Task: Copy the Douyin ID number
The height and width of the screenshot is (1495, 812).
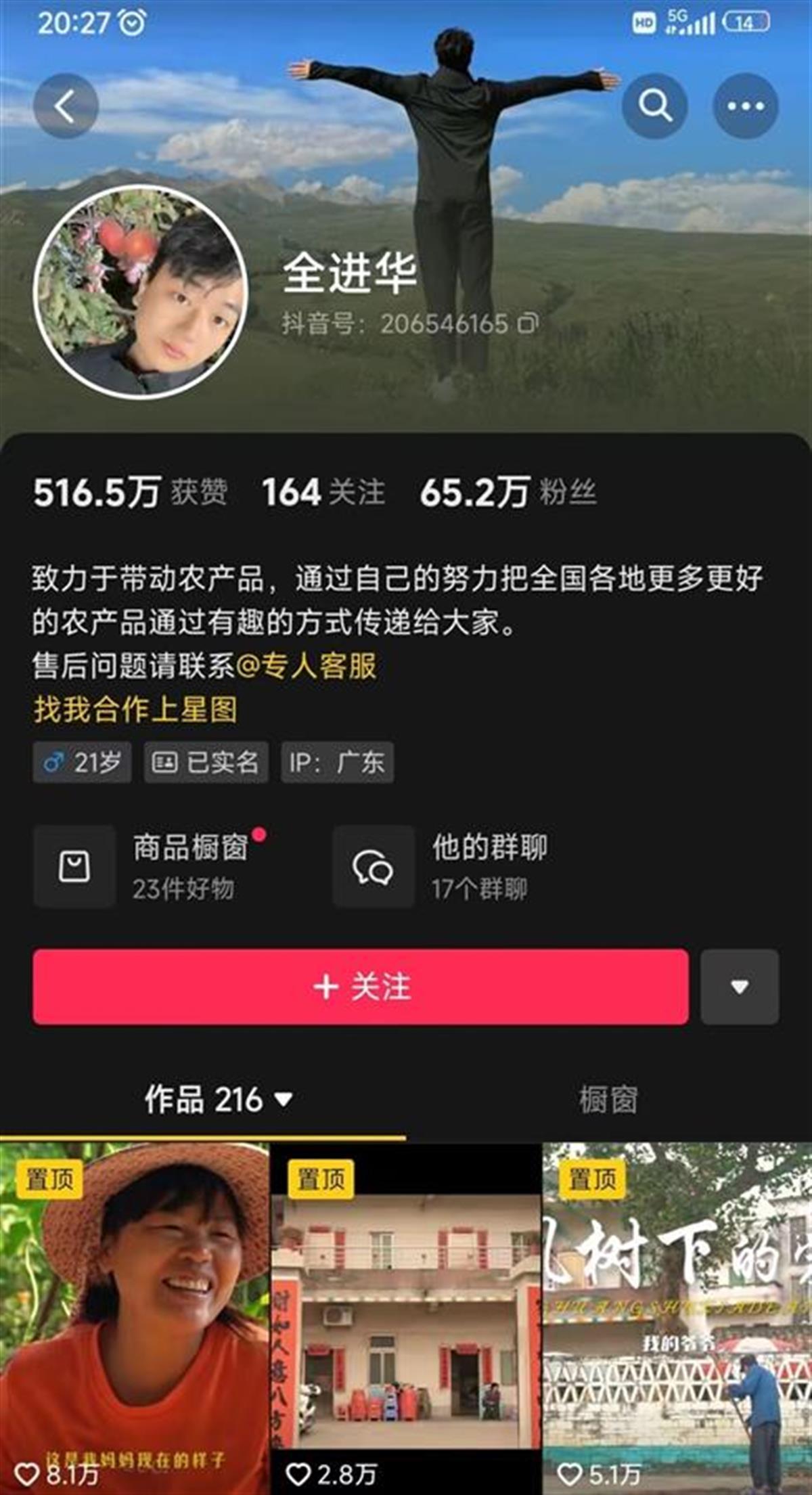Action: tap(528, 323)
